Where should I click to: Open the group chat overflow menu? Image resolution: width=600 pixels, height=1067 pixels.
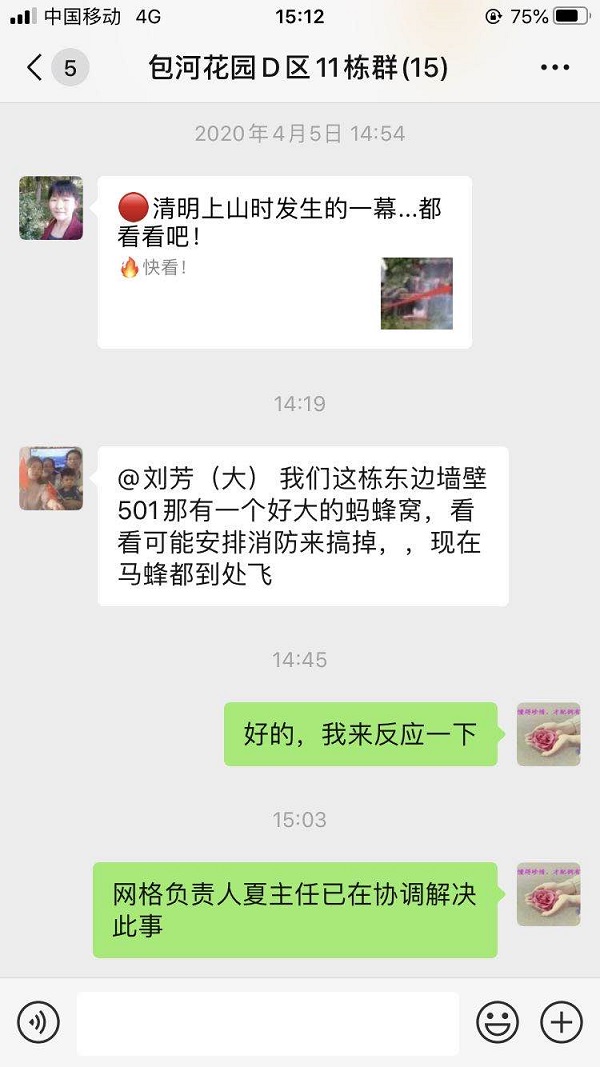pyautogui.click(x=555, y=68)
